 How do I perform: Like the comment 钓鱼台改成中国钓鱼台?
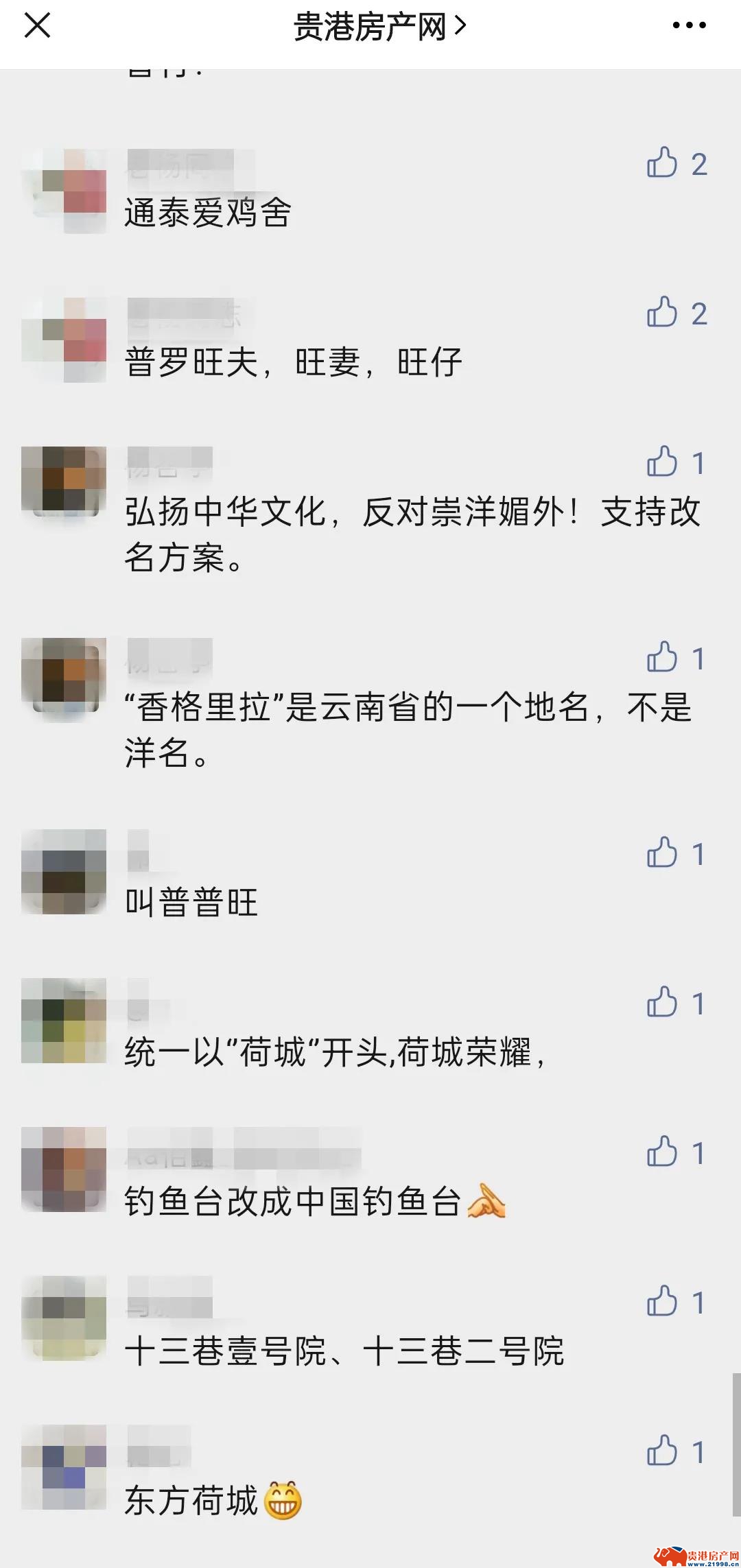coord(662,1152)
